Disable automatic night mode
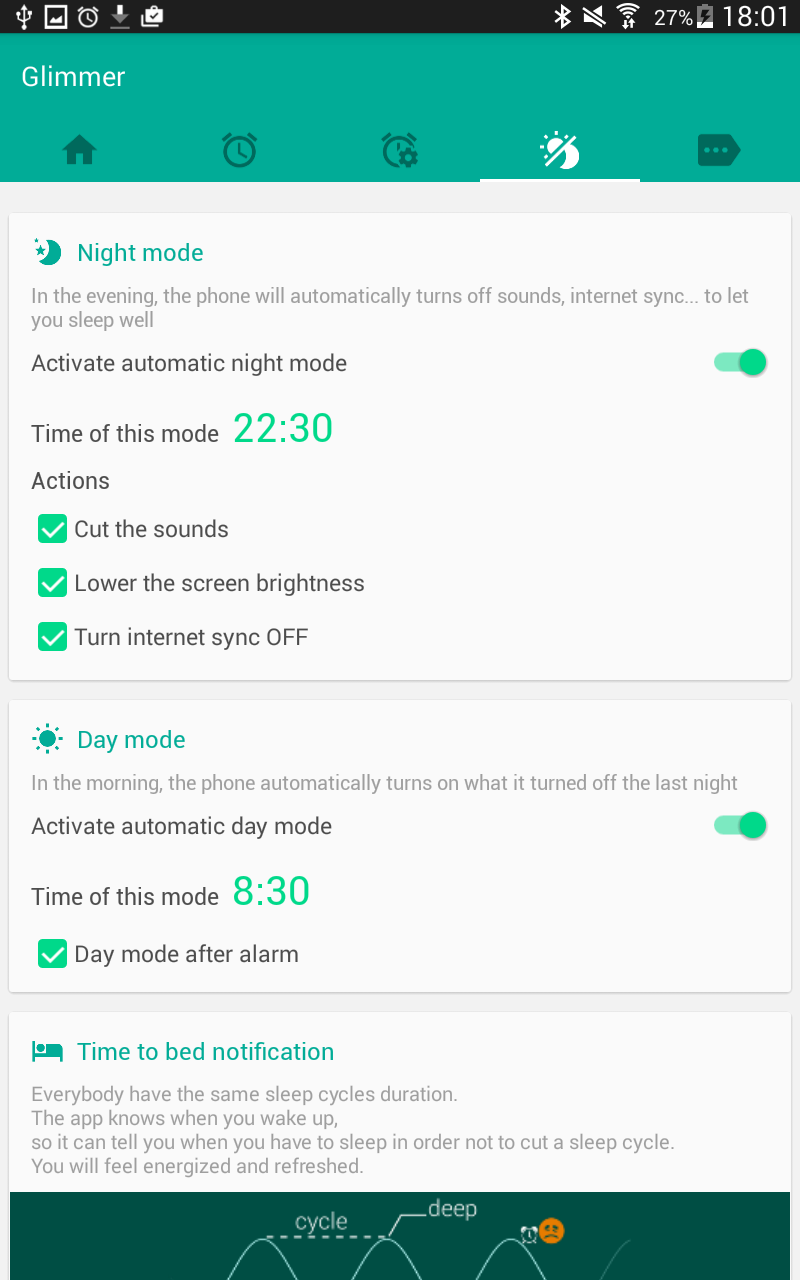The height and width of the screenshot is (1280, 800). [x=740, y=363]
